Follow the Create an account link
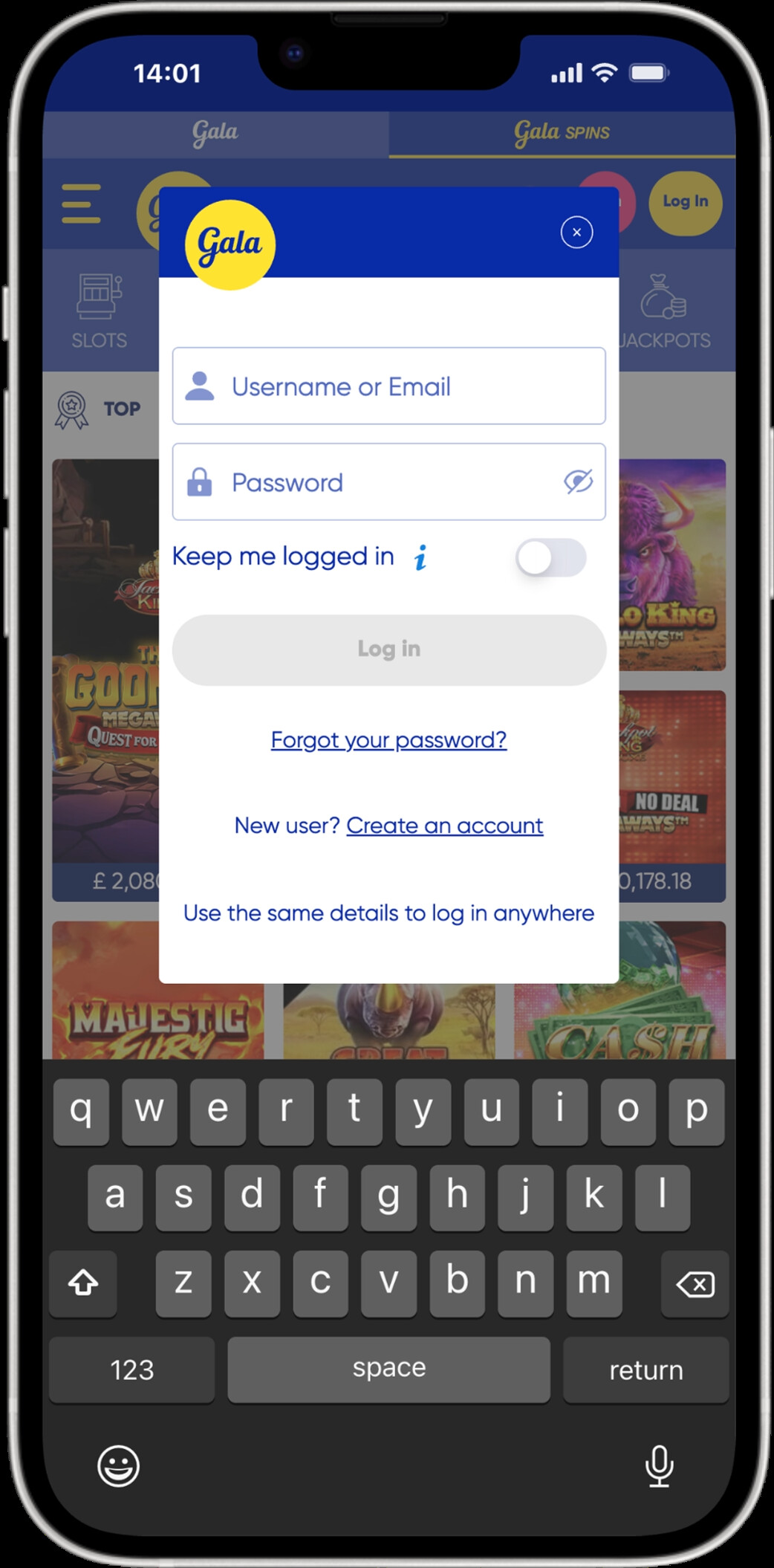 pos(444,826)
